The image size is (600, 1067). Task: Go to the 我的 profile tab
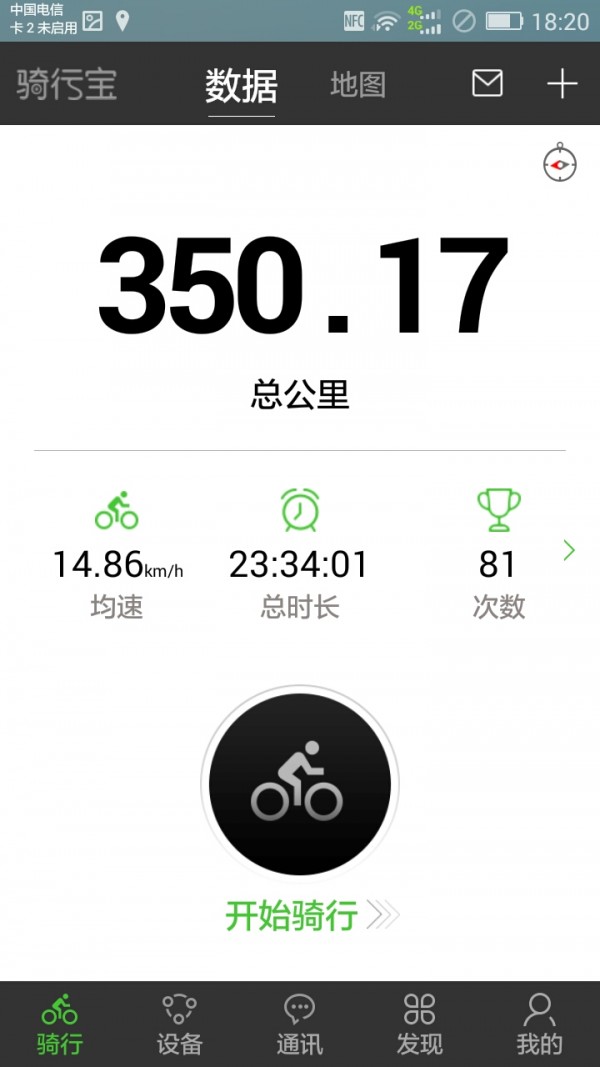540,1024
